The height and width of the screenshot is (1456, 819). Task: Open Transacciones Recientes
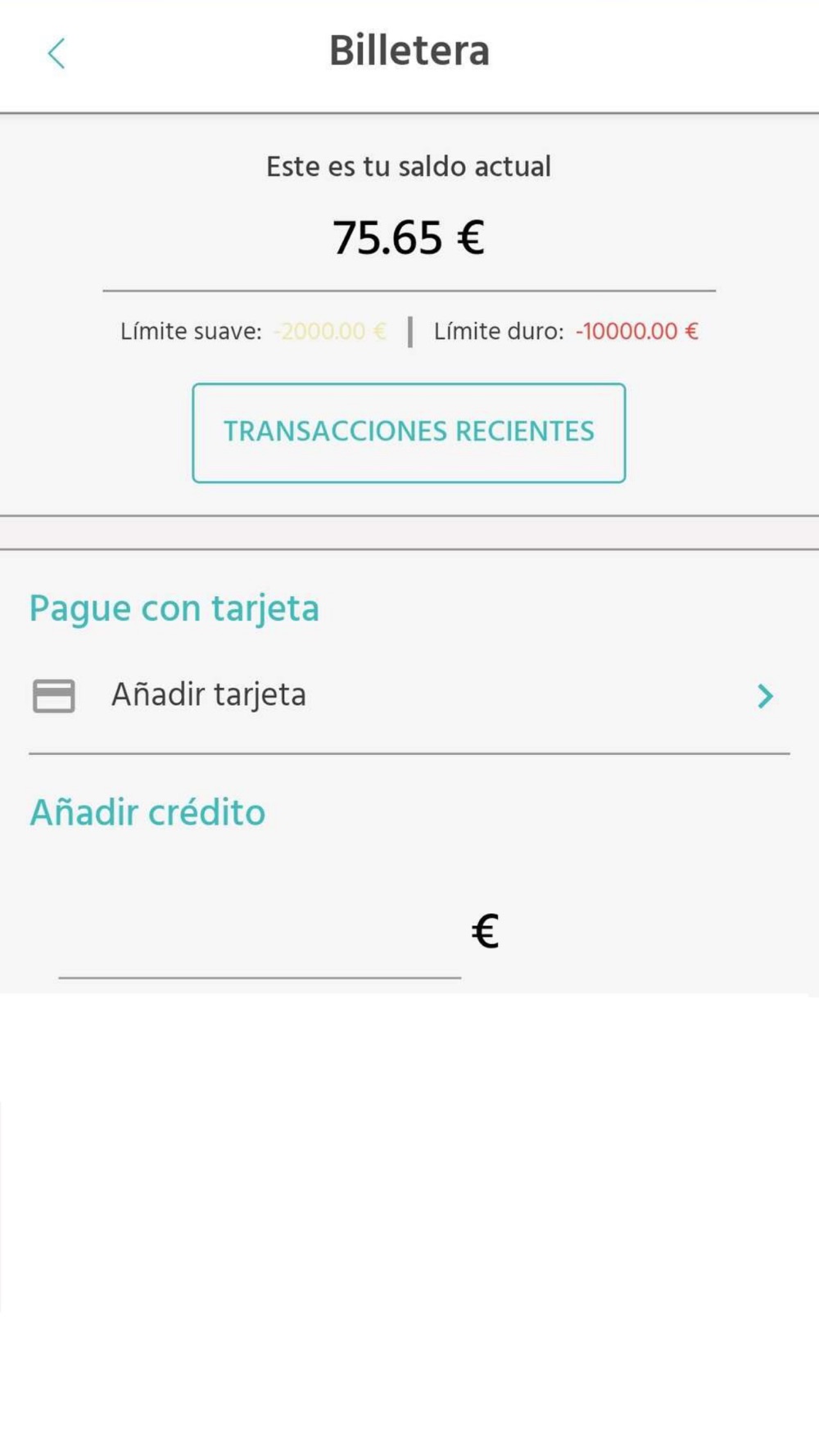[x=409, y=432]
